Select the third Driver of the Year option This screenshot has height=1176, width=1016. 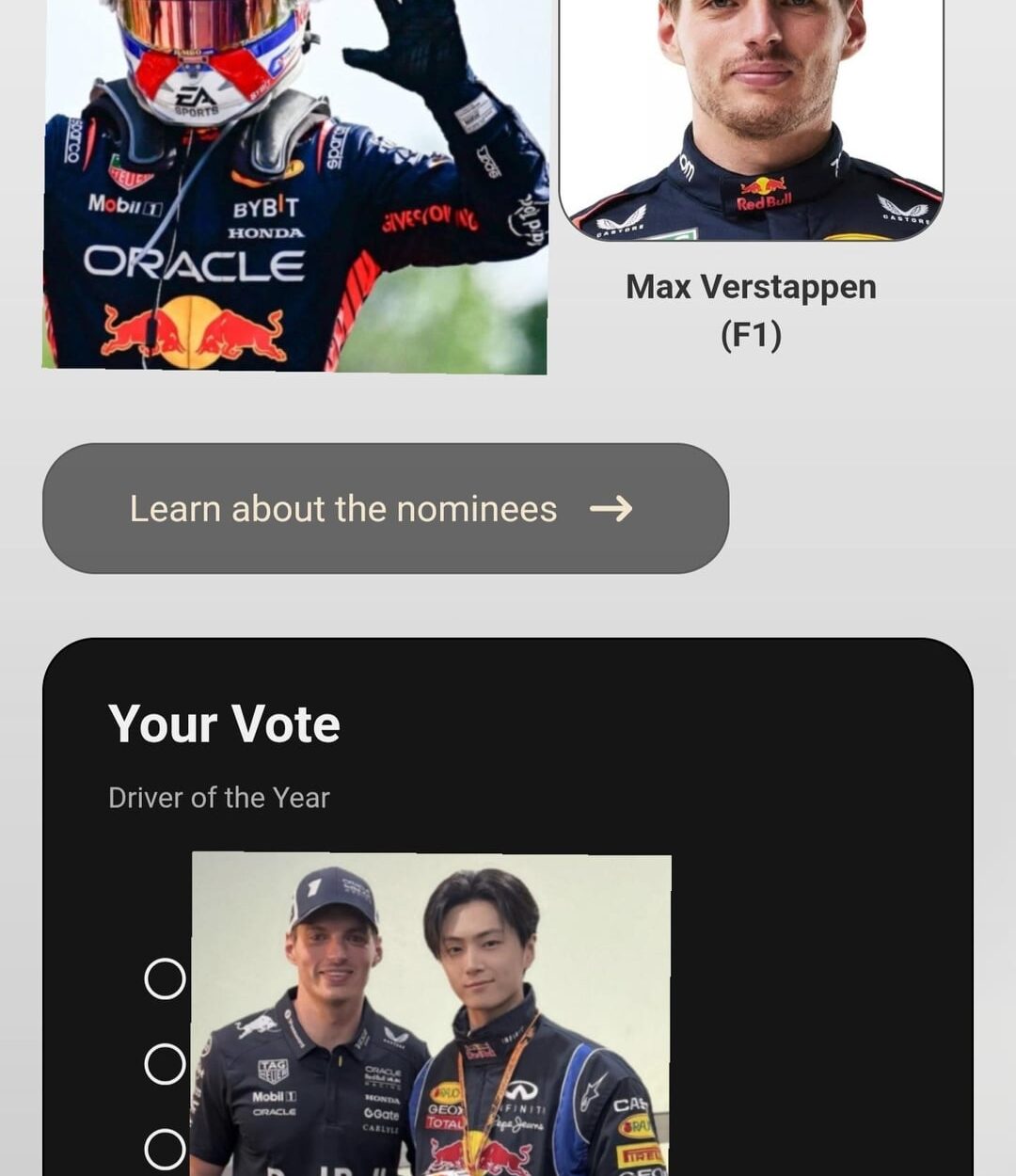coord(165,1149)
